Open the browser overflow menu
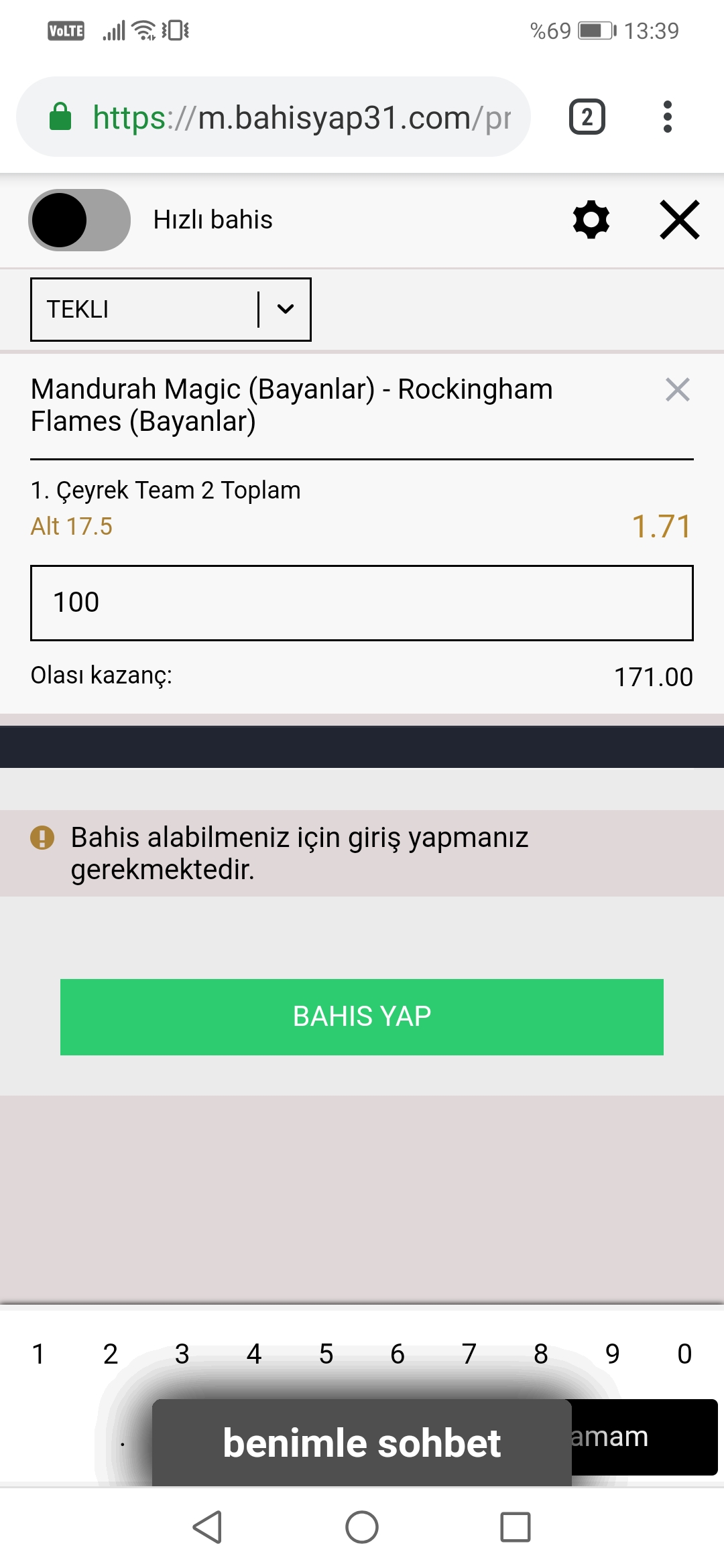This screenshot has width=724, height=1568. coord(667,117)
